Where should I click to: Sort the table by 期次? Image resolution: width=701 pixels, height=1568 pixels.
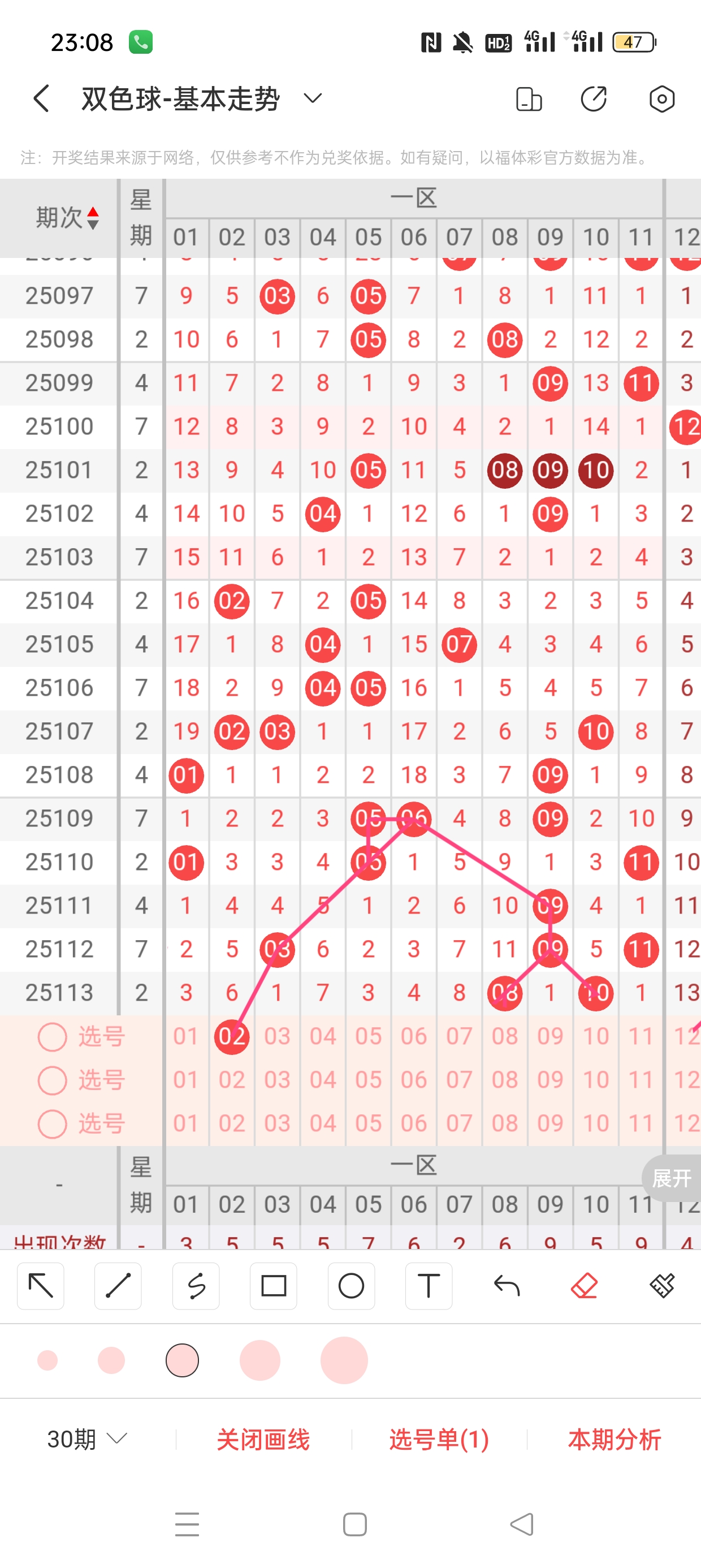coord(67,217)
